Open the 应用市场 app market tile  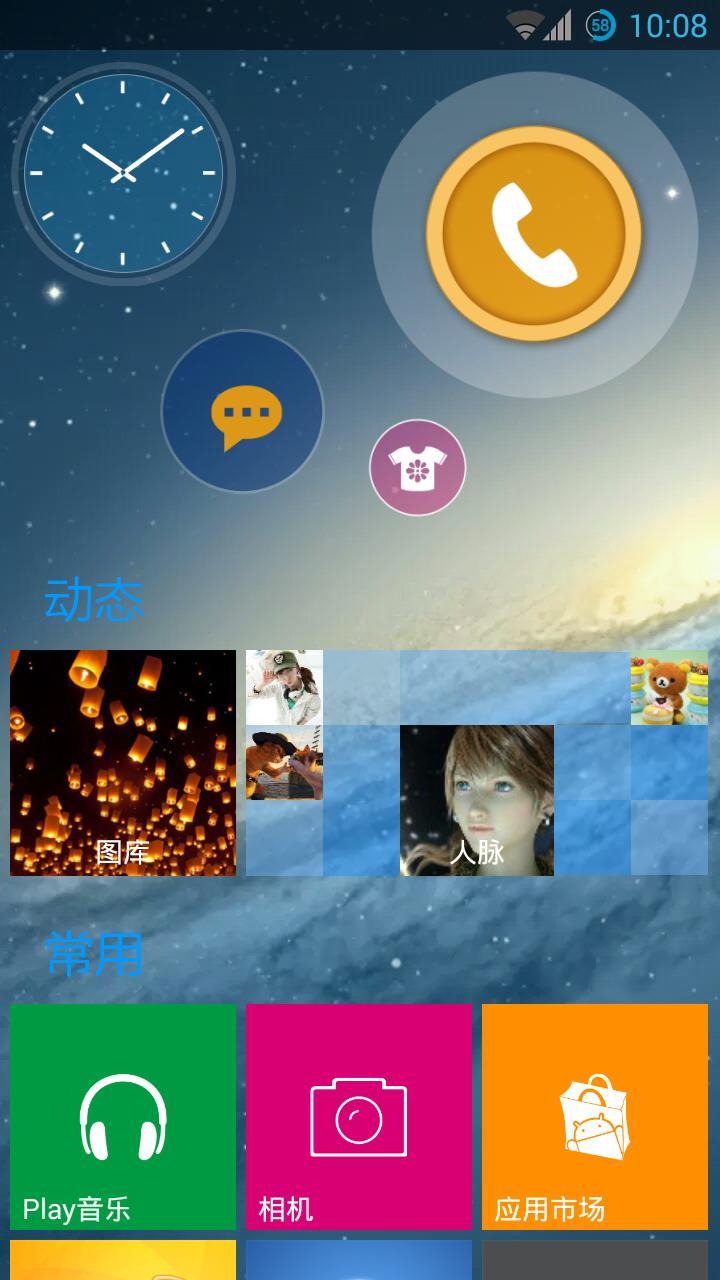click(x=594, y=1116)
